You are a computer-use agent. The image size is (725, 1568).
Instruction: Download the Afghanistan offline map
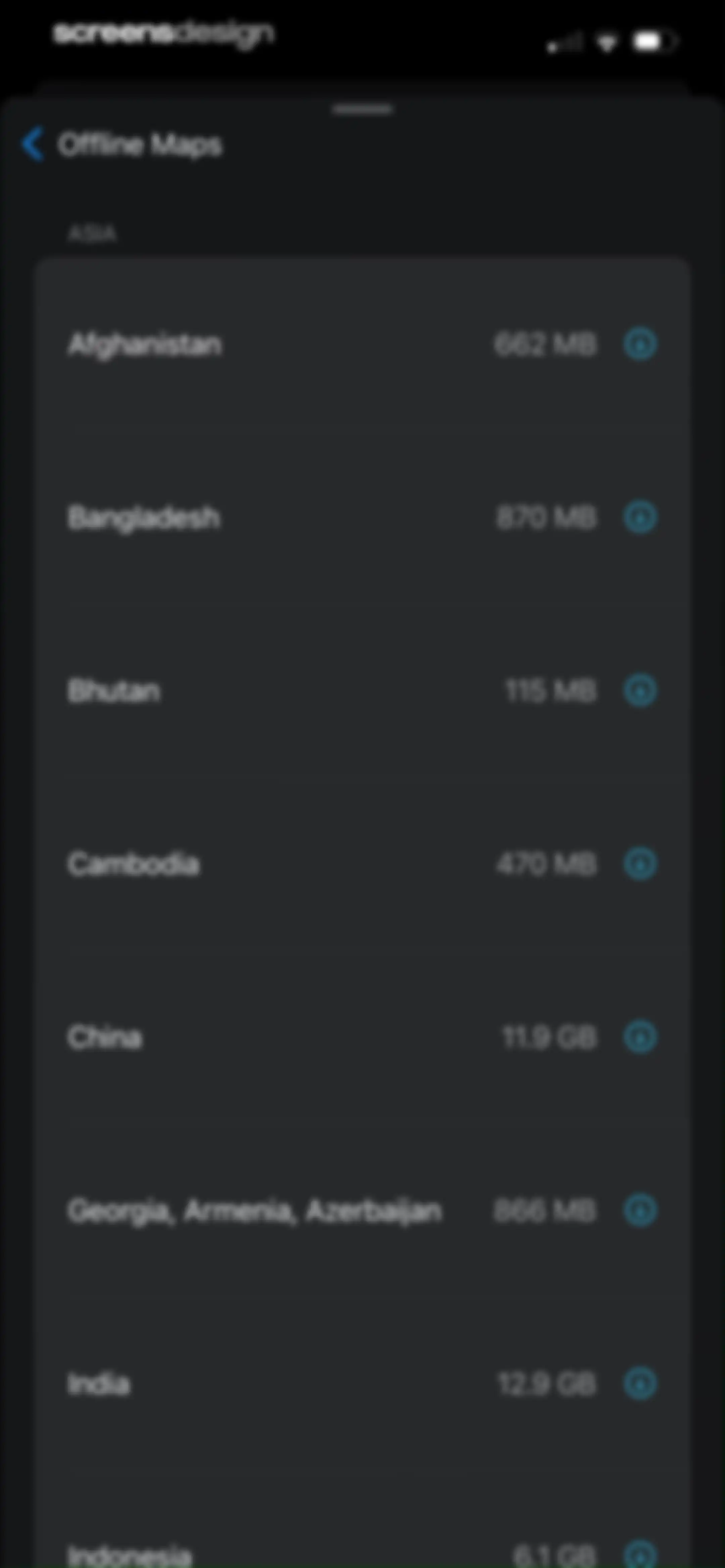(x=640, y=344)
